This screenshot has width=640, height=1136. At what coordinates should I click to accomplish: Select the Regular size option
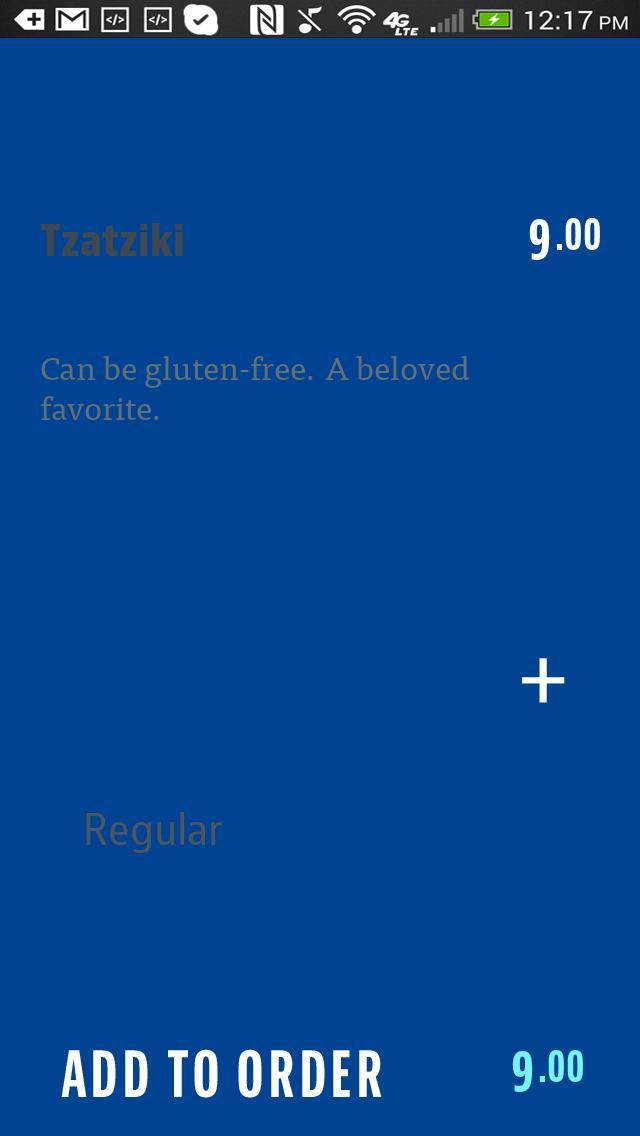click(153, 830)
